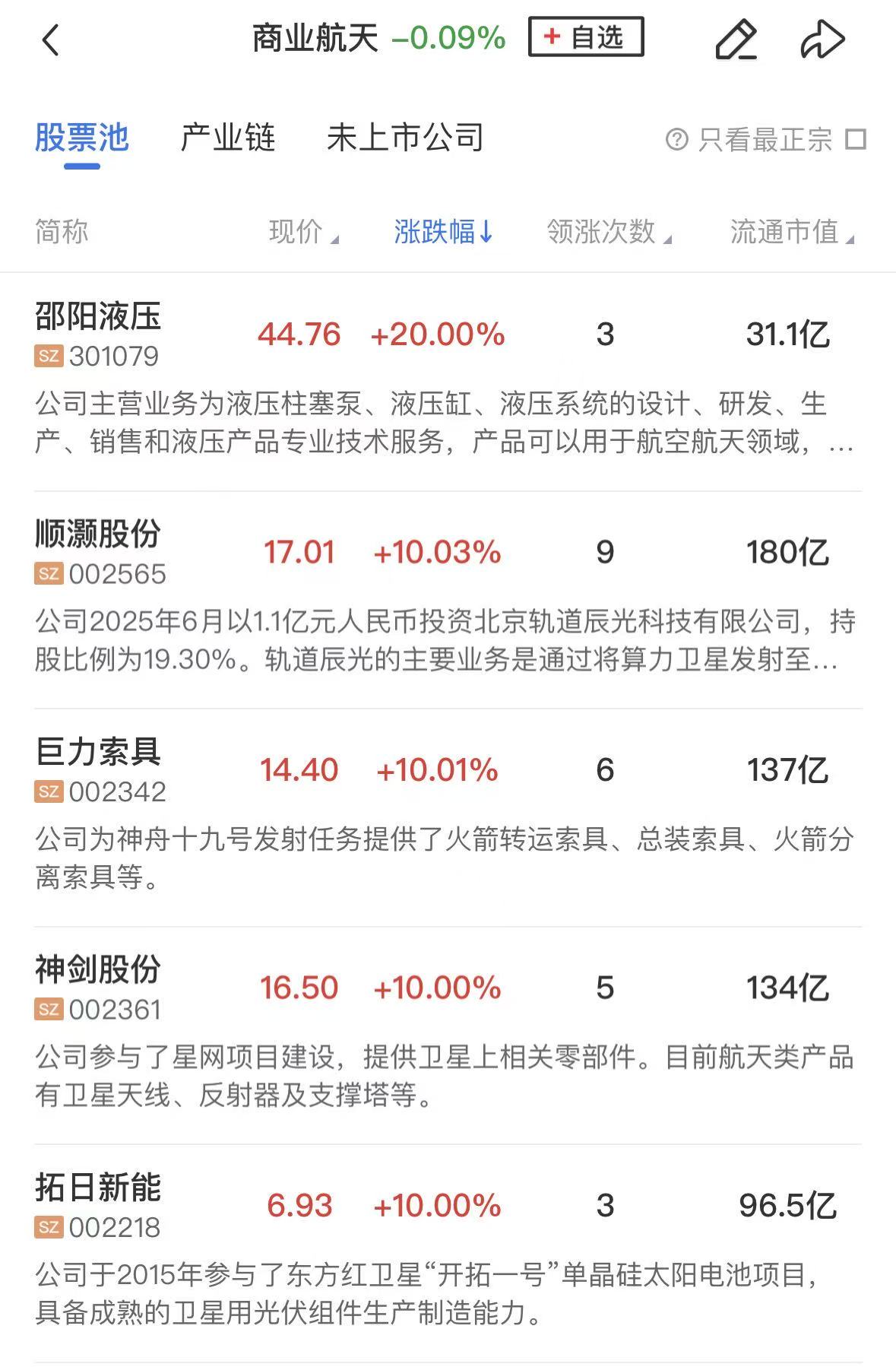Select the 股票池 tab
The height and width of the screenshot is (1367, 896).
tap(82, 138)
